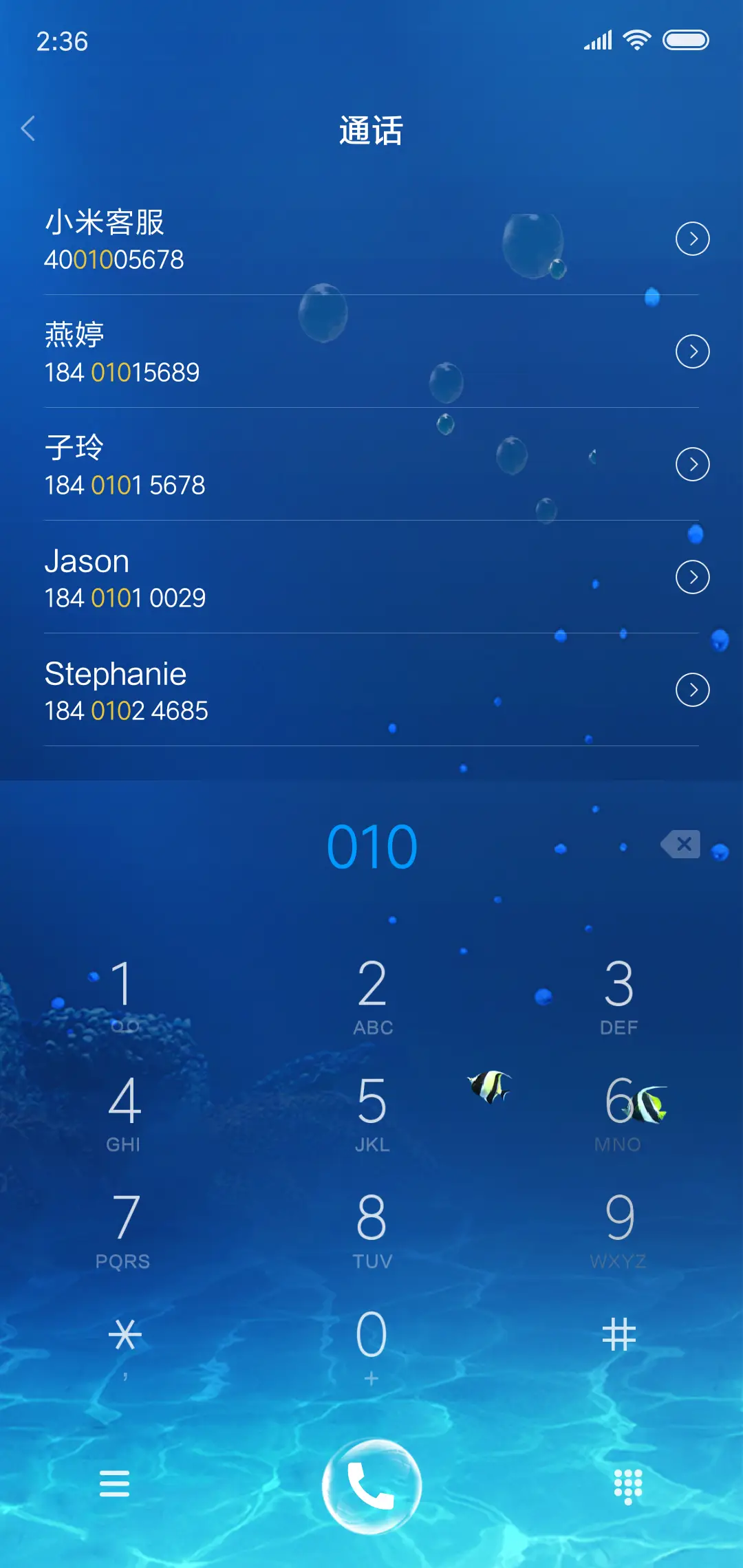The width and height of the screenshot is (743, 1568).
Task: Tap the battery indicator in status bar
Action: coord(686,39)
